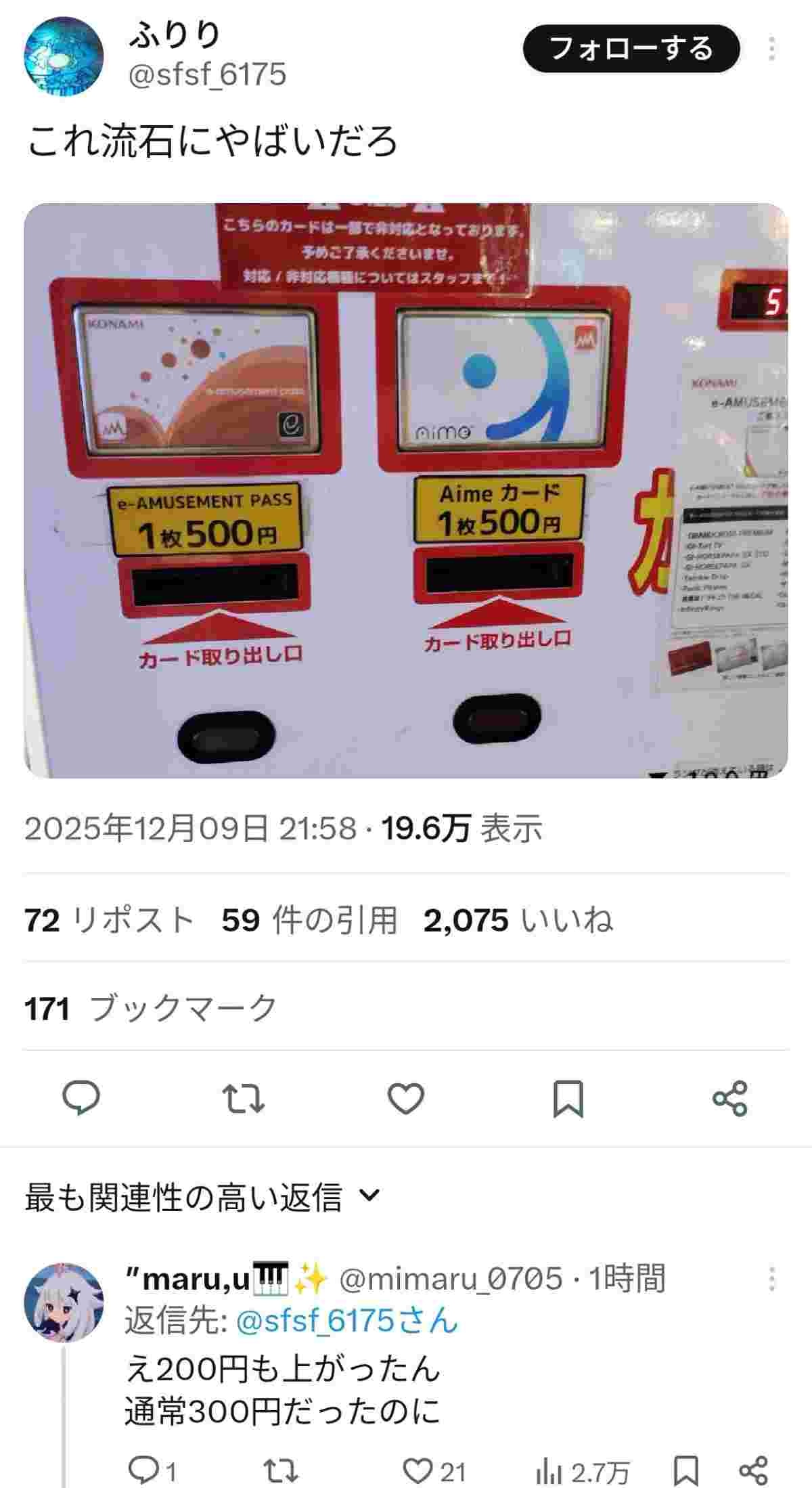Tap the @sfsf_6175さん mention link

346,1321
